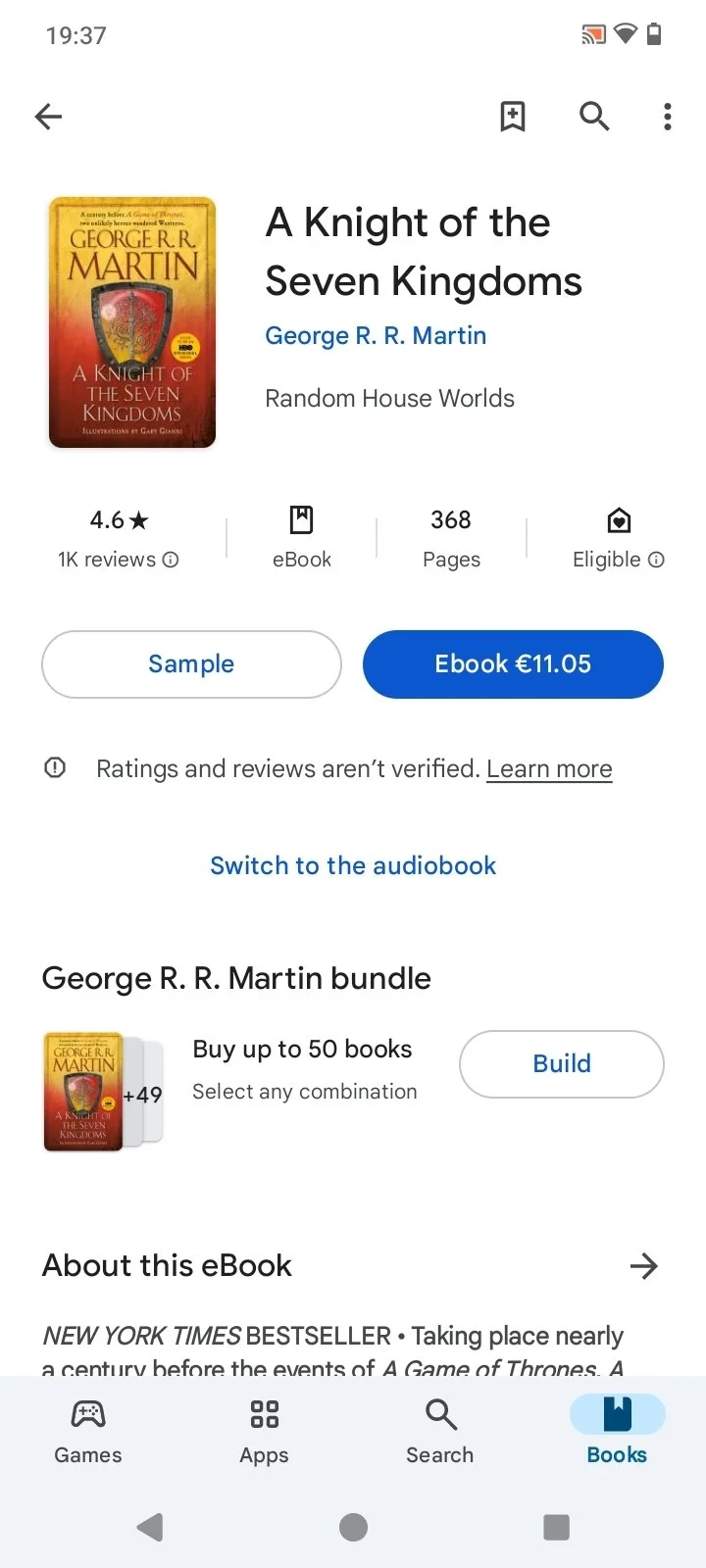706x1568 pixels.
Task: Tap the eBook format icon
Action: pos(302,520)
